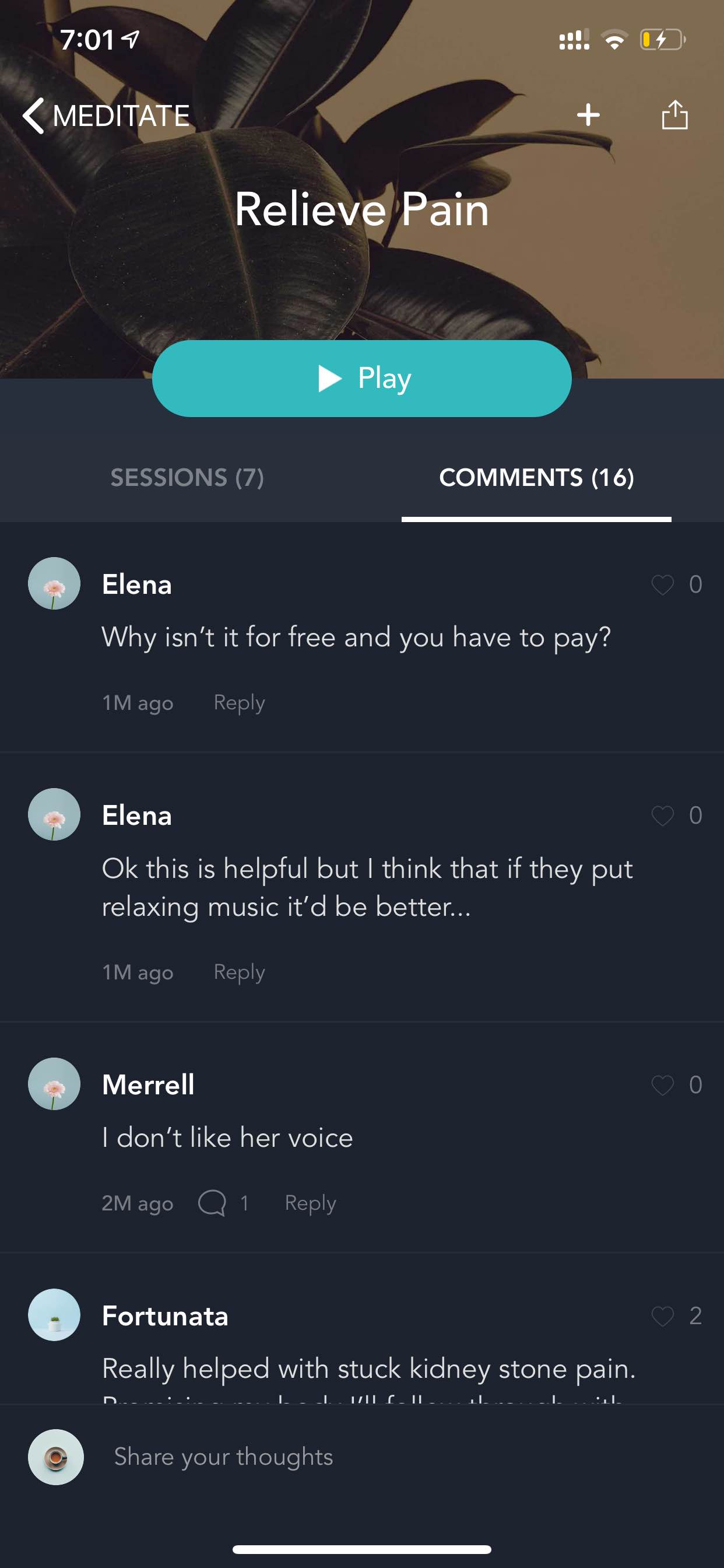Like Elena's comment about paying
724x1568 pixels.
point(663,584)
